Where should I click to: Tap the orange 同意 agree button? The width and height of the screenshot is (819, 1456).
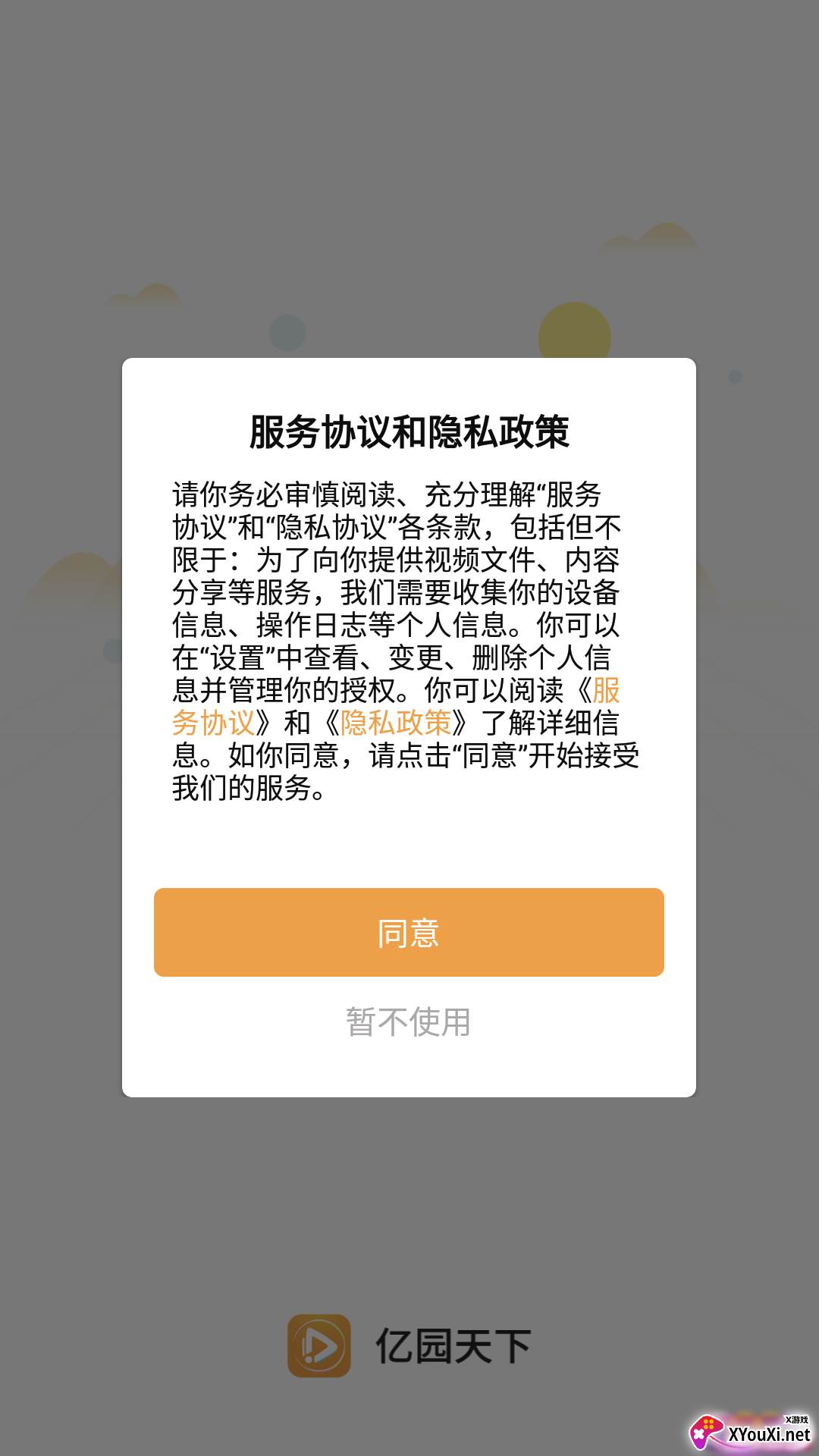(x=409, y=932)
